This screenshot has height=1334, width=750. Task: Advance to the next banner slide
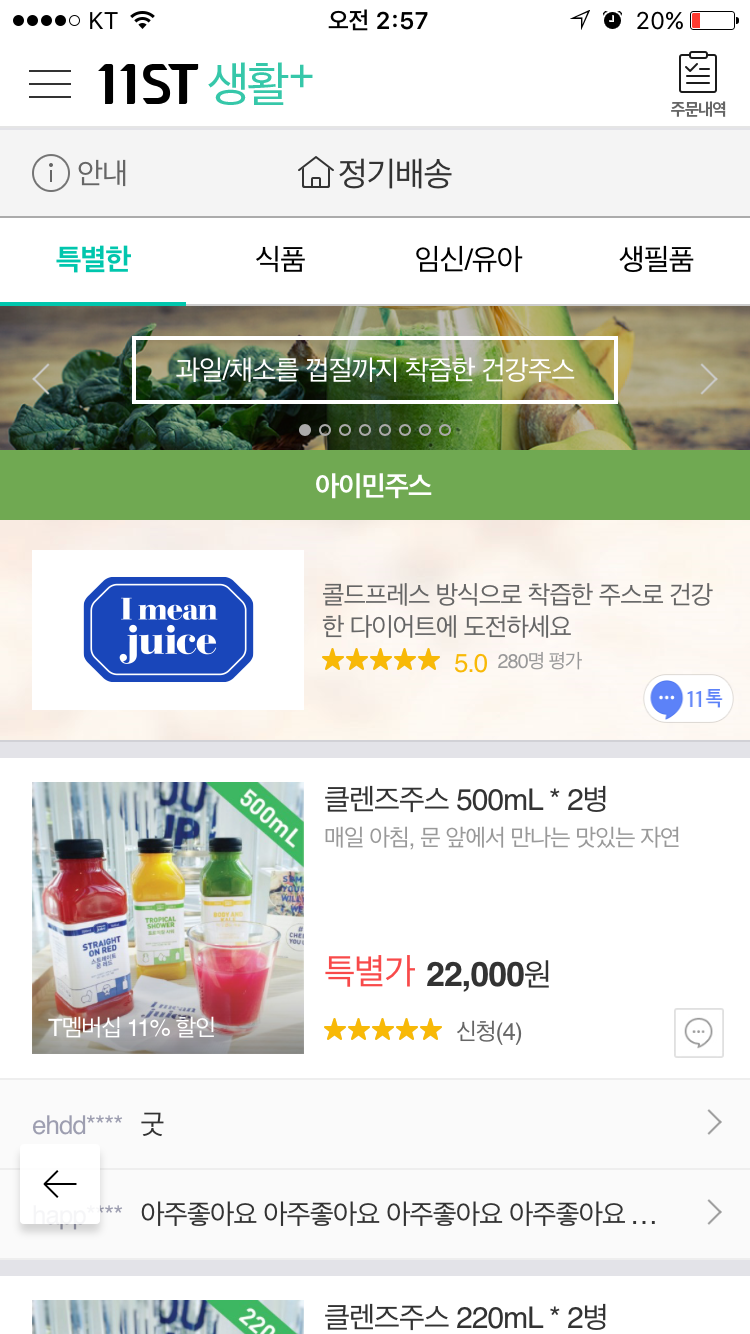pyautogui.click(x=709, y=379)
